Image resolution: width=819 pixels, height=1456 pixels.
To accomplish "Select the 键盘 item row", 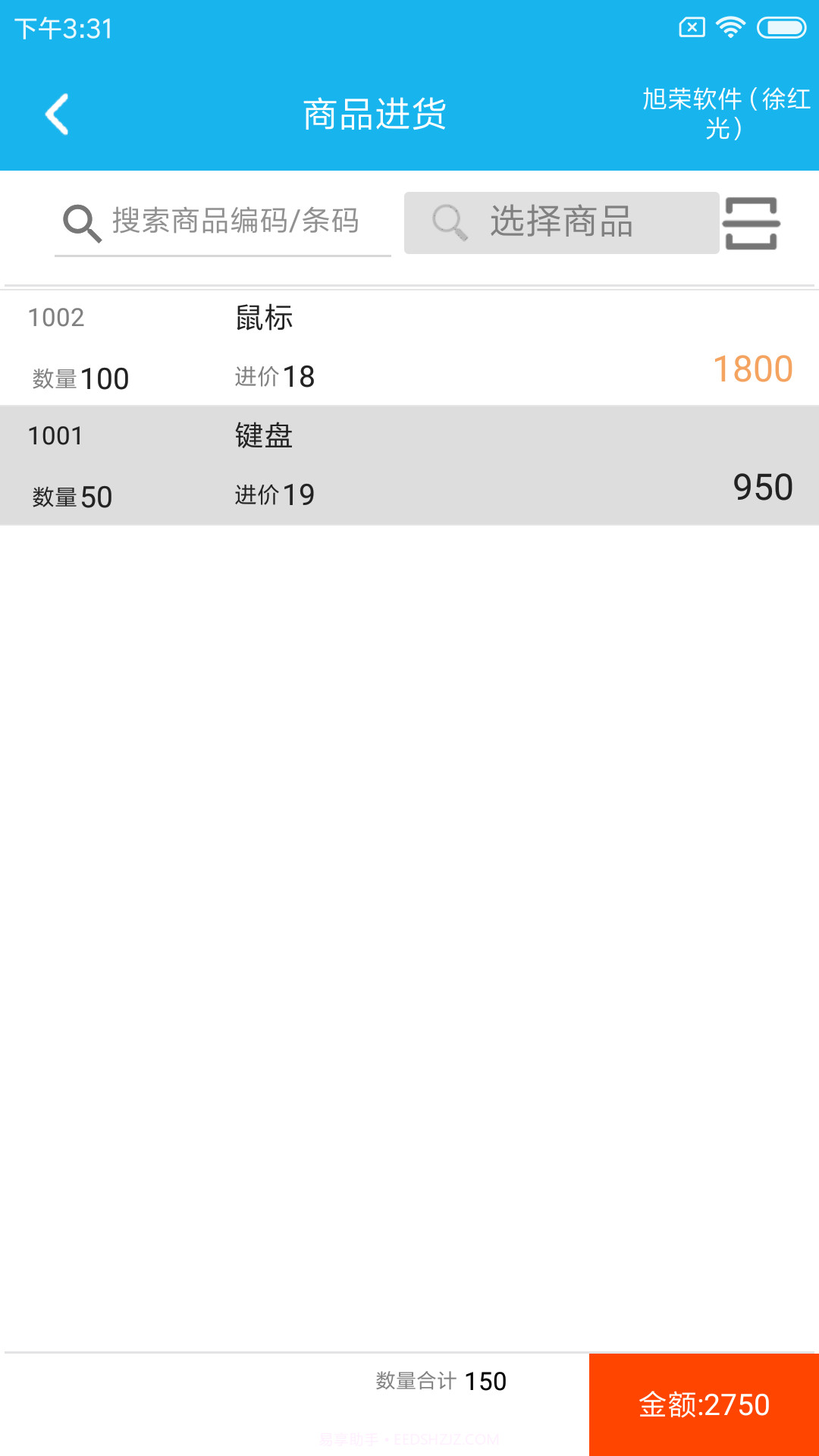I will [x=409, y=465].
